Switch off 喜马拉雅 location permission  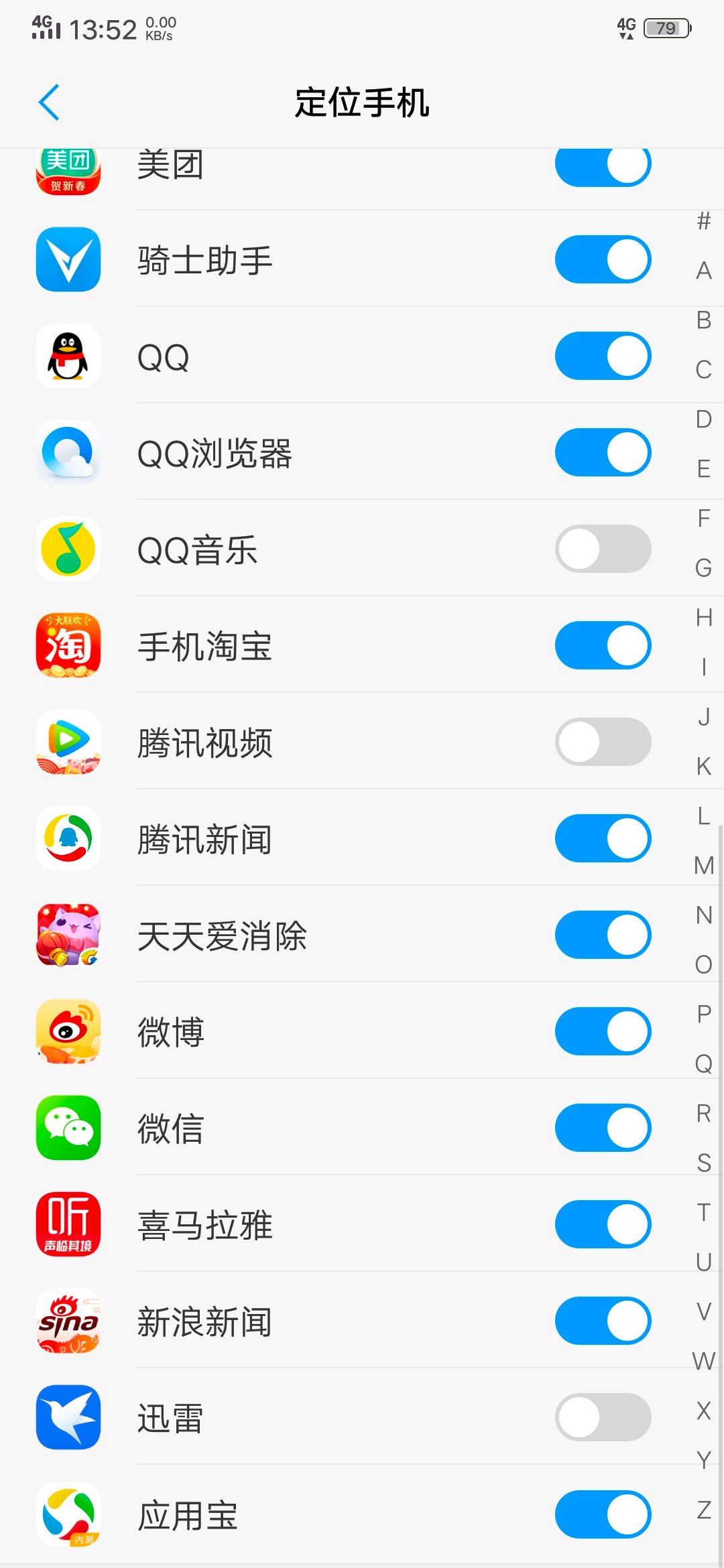603,1224
